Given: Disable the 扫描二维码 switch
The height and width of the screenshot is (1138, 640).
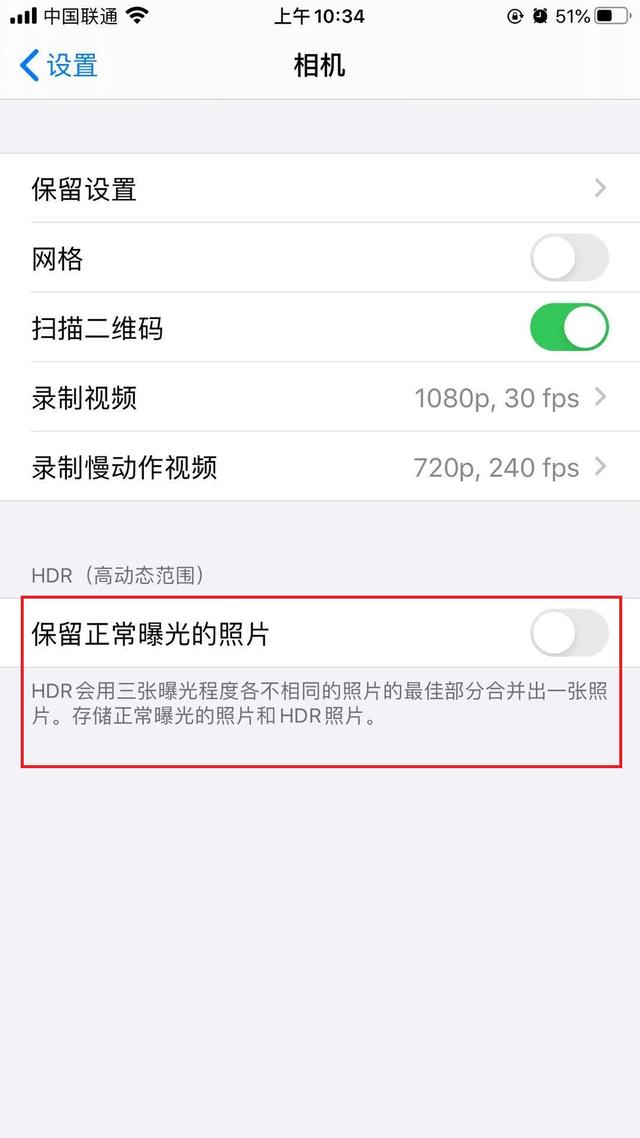Looking at the screenshot, I should pyautogui.click(x=570, y=327).
